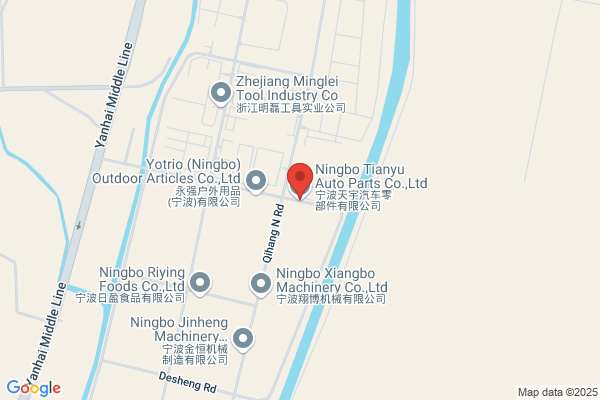Open the Zhejiang Minglei Tool Industry marker
Screen dimensions: 600x400
pos(221,94)
